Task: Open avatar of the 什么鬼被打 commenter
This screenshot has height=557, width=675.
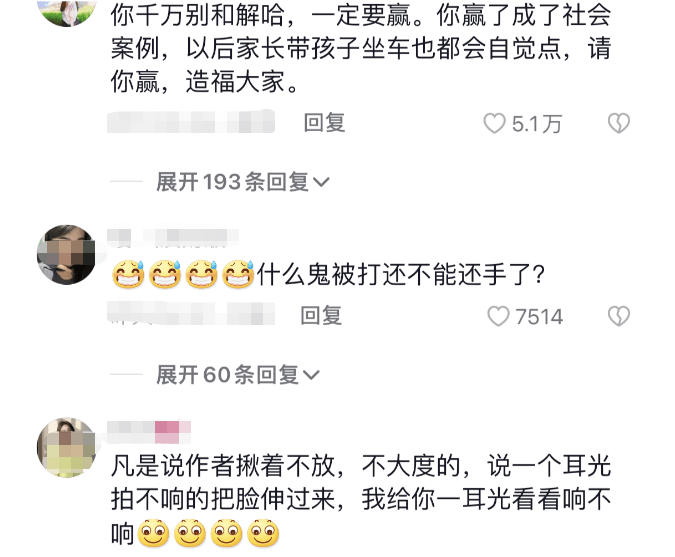Action: [67, 254]
